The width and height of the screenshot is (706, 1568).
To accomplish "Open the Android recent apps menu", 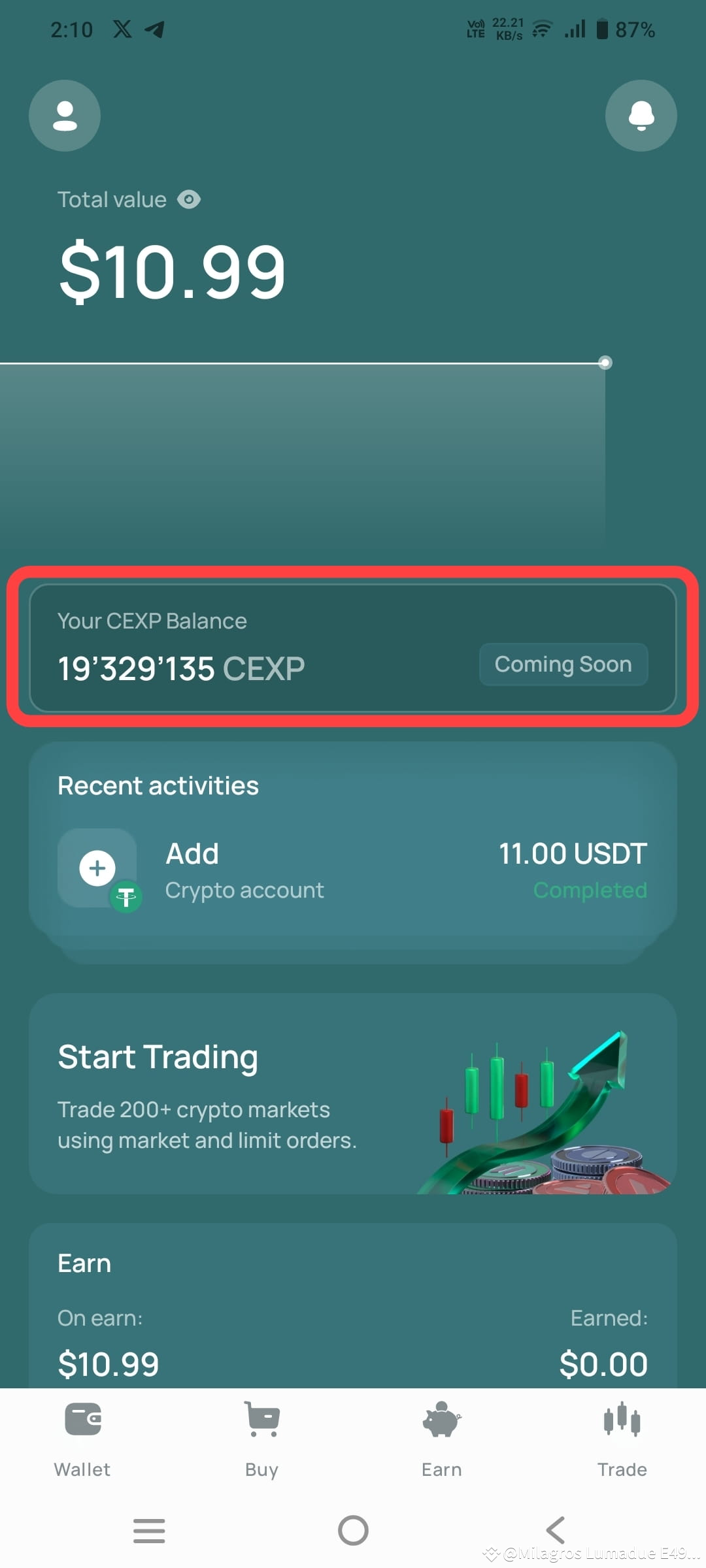I will [149, 1530].
